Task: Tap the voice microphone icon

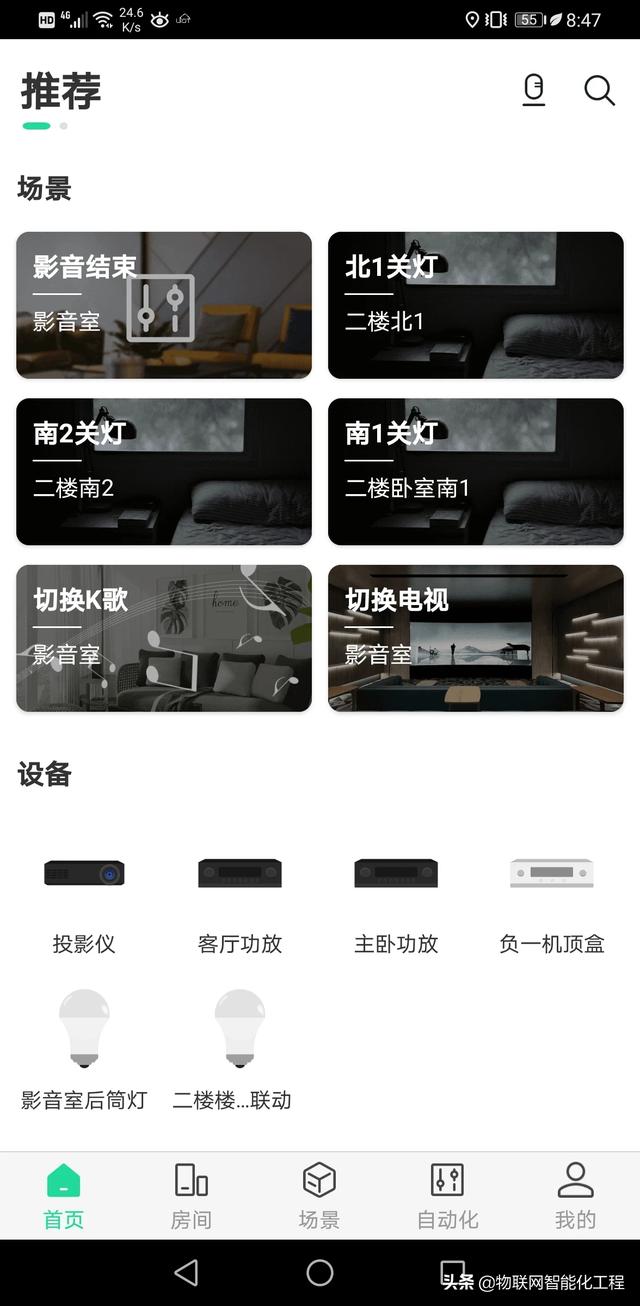Action: tap(534, 90)
